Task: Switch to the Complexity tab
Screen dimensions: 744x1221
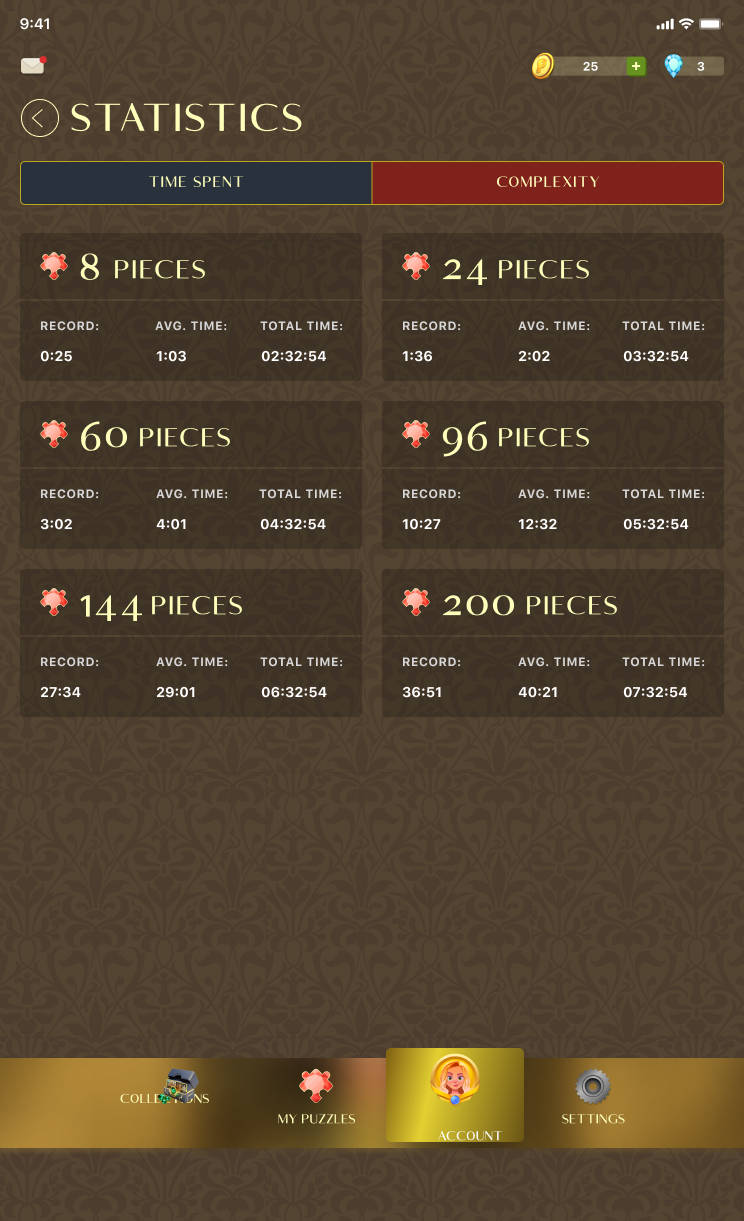Action: click(547, 182)
